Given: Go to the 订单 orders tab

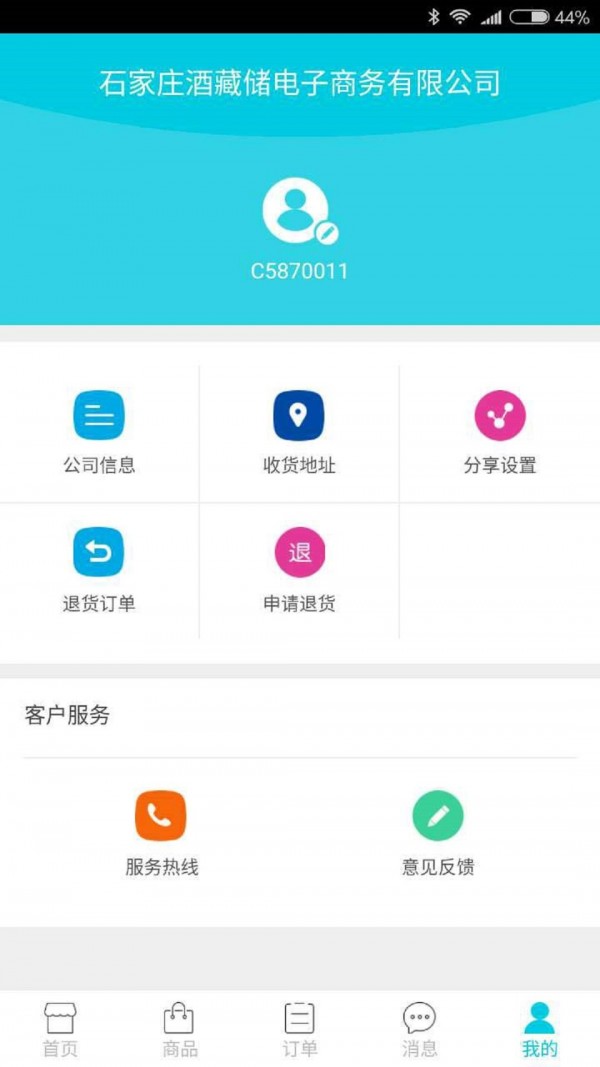Looking at the screenshot, I should 300,1030.
